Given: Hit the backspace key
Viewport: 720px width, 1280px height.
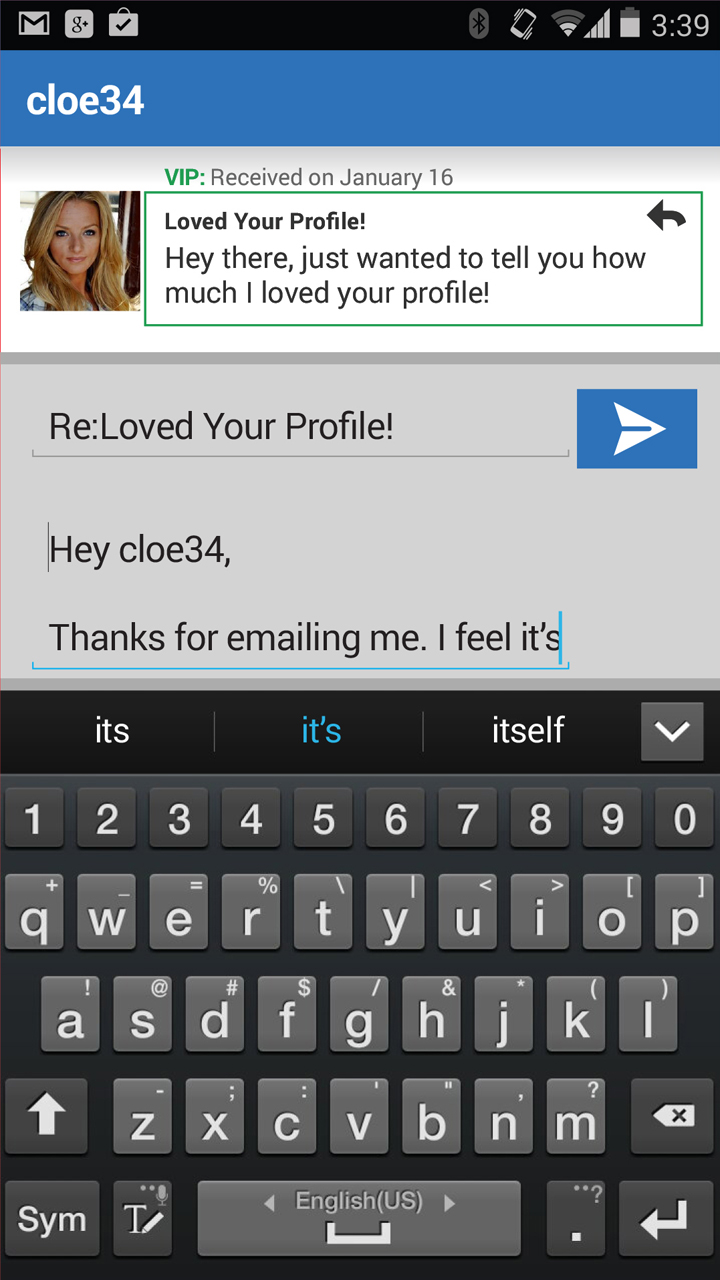Looking at the screenshot, I should point(671,1116).
